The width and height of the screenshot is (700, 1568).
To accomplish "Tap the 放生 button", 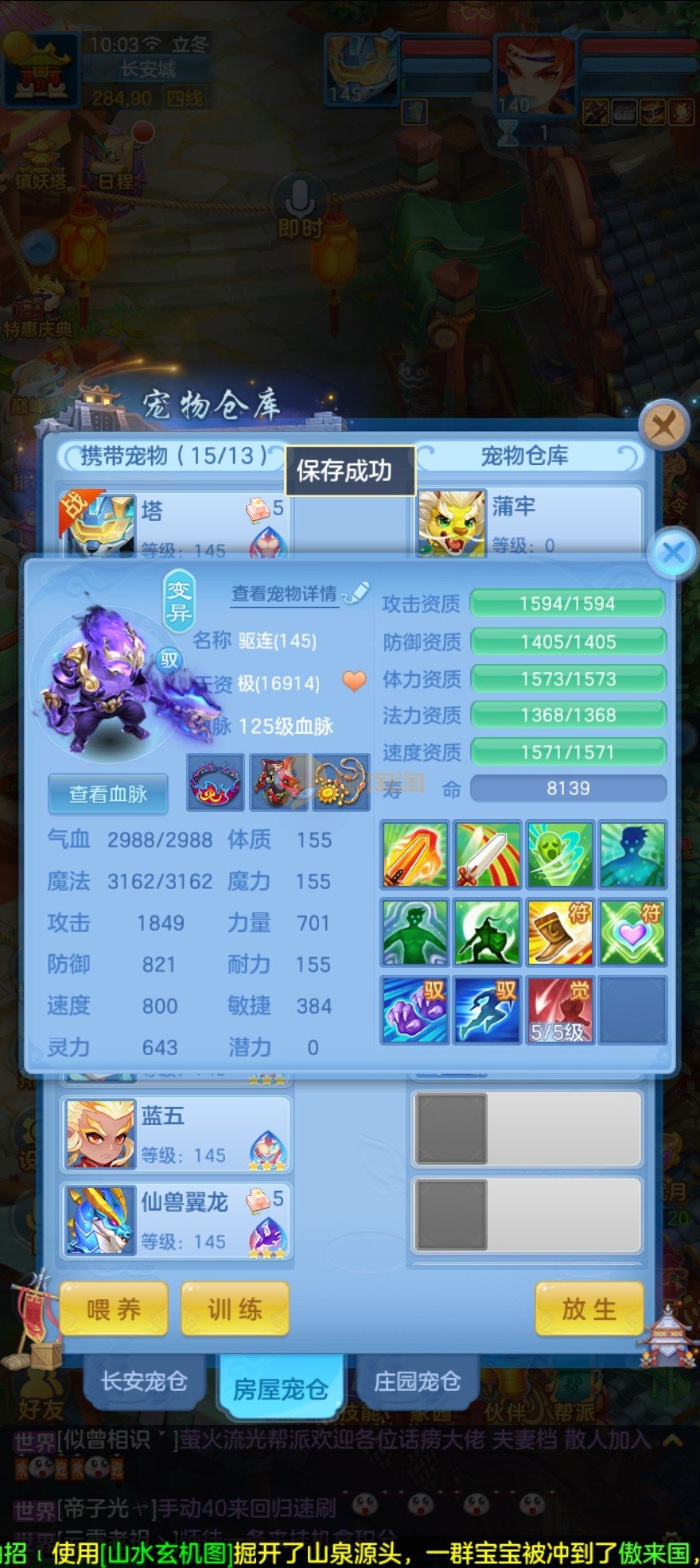I will [589, 1309].
